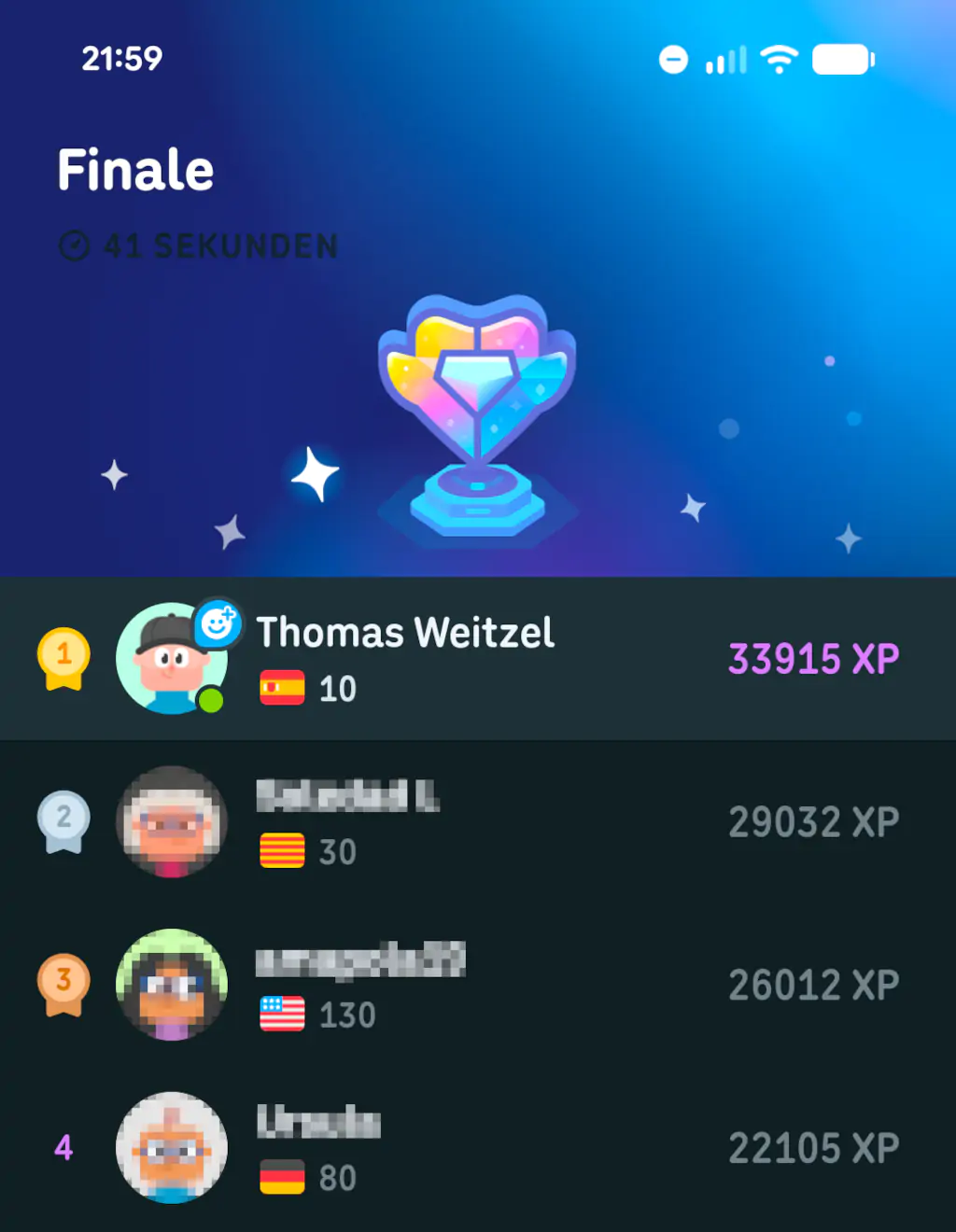
Task: Tap the Focus mode indicator in status bar
Action: 675,60
